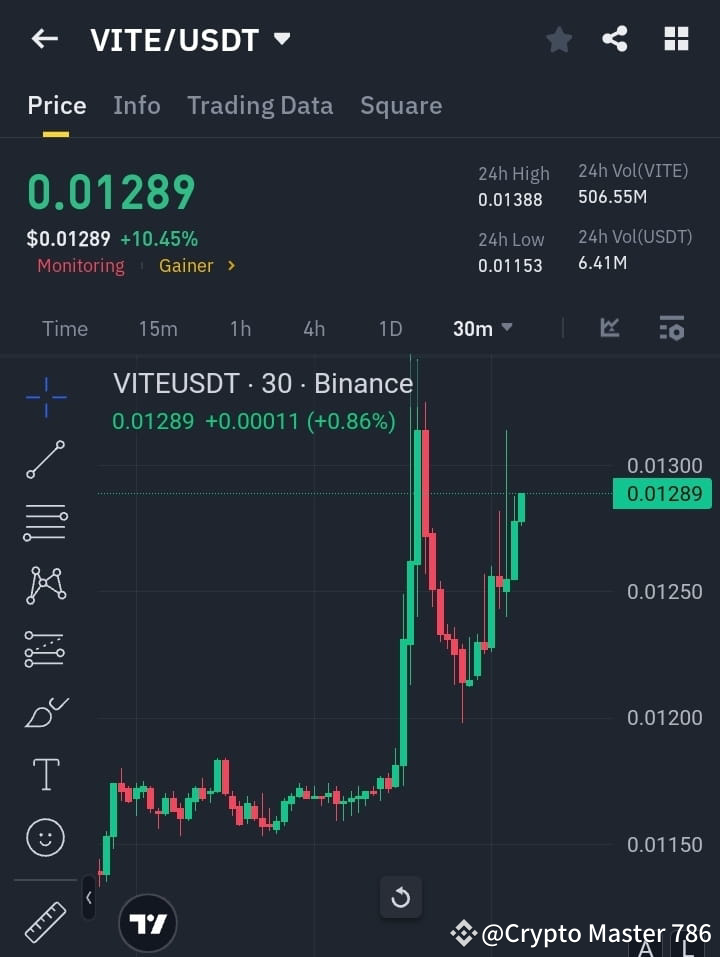This screenshot has height=957, width=720.
Task: Expand the VITE/USDT pair dropdown
Action: (281, 39)
